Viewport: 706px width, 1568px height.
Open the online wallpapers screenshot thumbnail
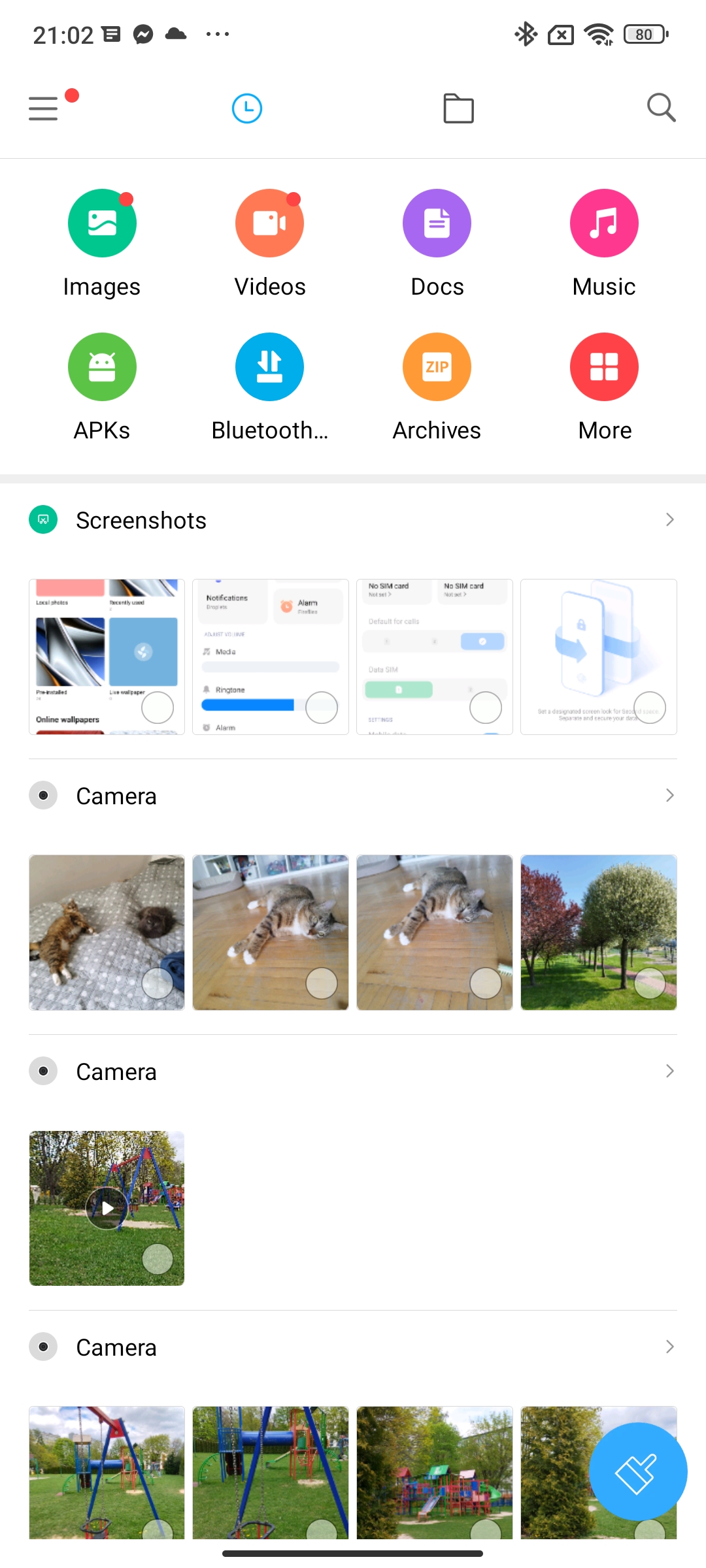[x=107, y=657]
